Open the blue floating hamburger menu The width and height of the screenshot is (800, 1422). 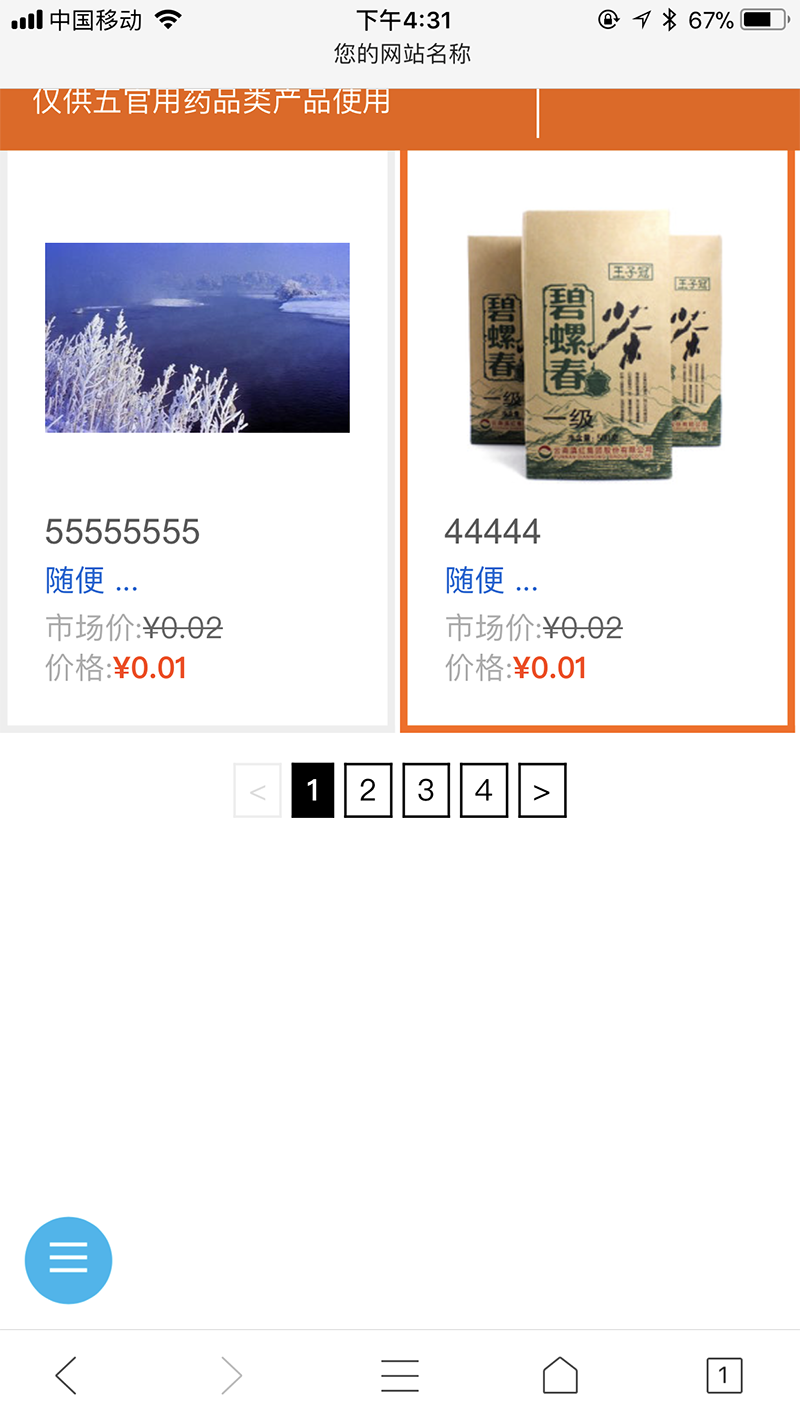pos(68,1260)
